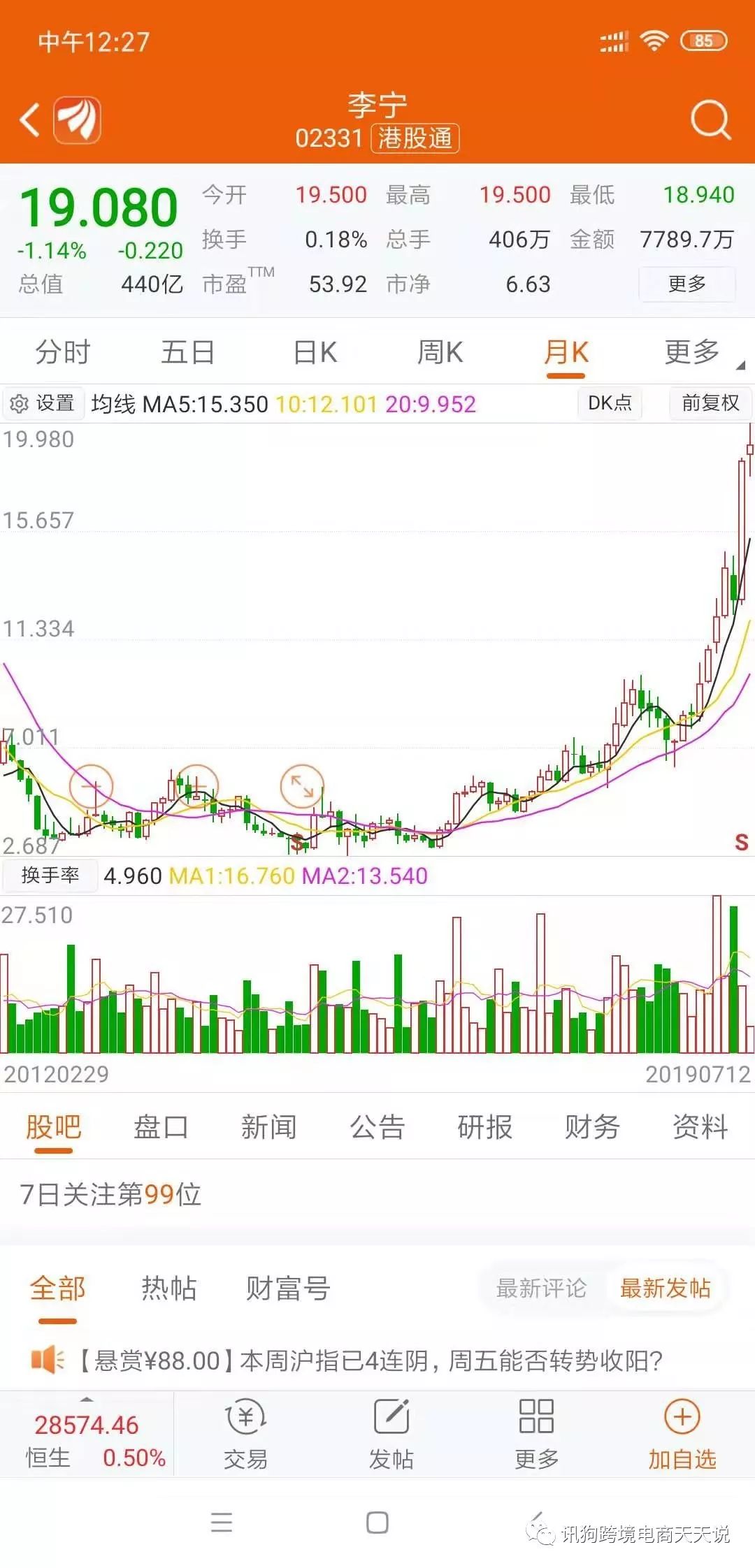The image size is (755, 1568).
Task: Open the search magnifier icon
Action: 710,120
